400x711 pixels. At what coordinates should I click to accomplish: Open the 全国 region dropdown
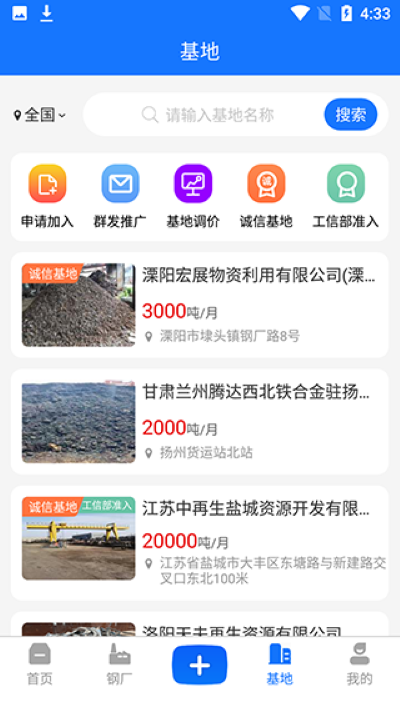click(x=39, y=115)
